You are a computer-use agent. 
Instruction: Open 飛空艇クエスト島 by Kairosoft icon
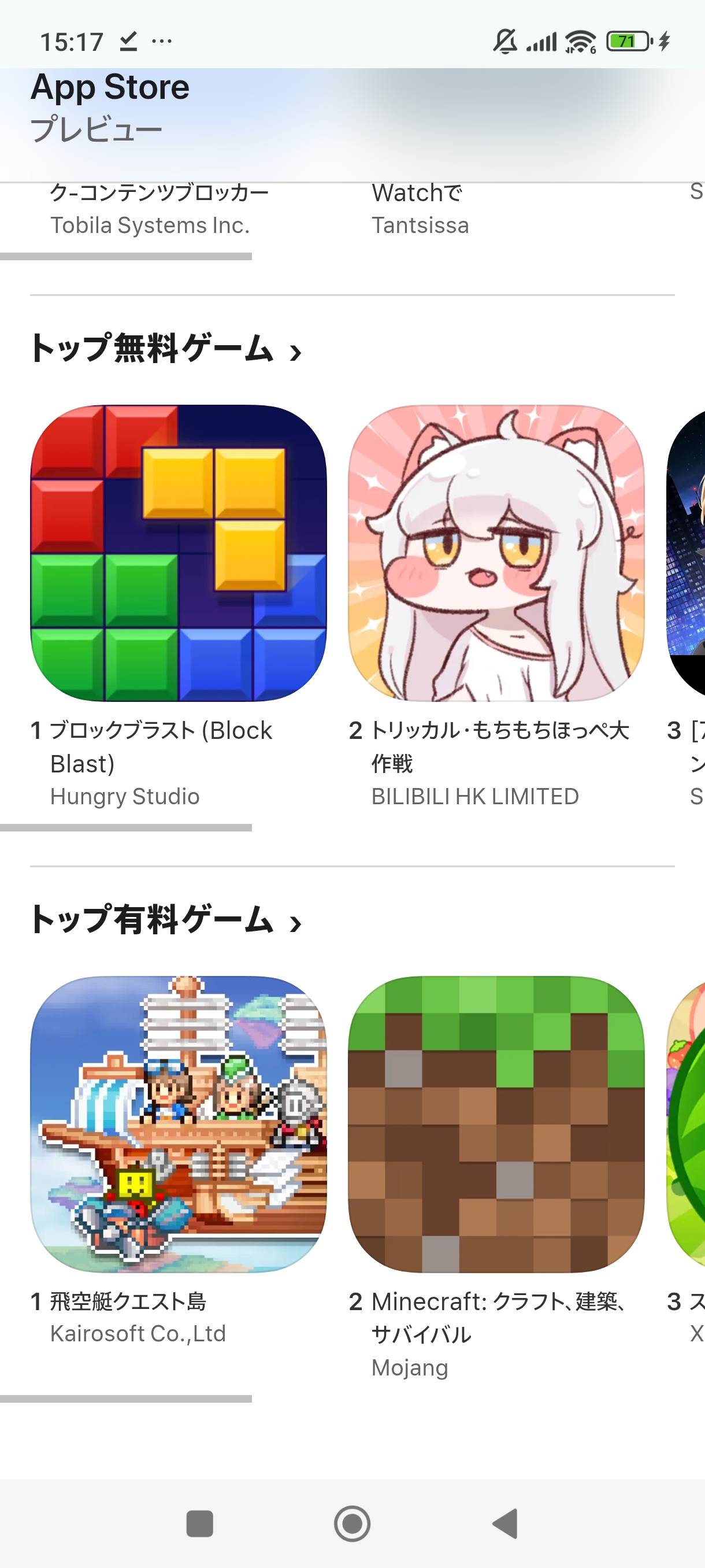(x=178, y=1123)
